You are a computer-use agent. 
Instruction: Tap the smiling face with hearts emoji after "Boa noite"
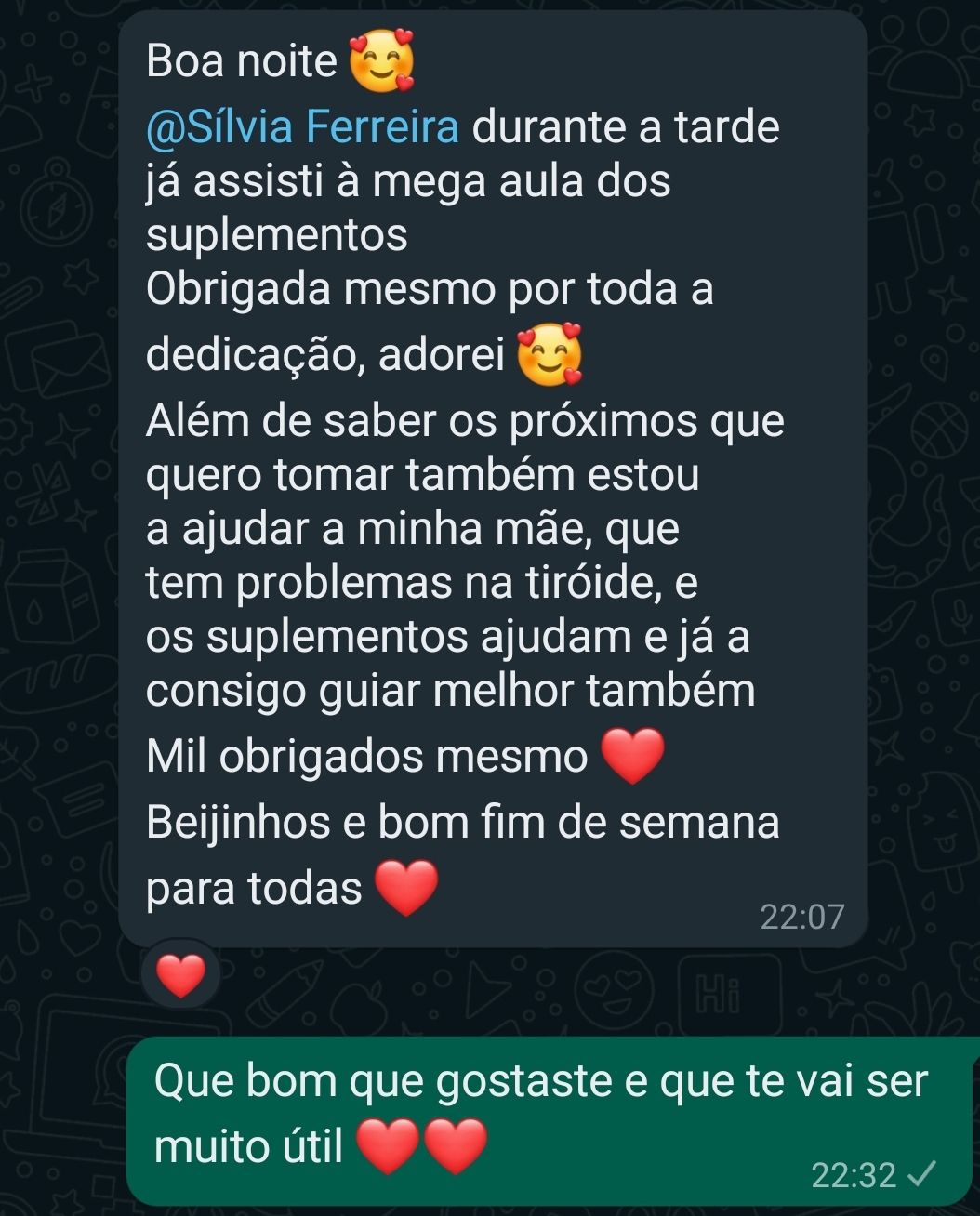[381, 59]
